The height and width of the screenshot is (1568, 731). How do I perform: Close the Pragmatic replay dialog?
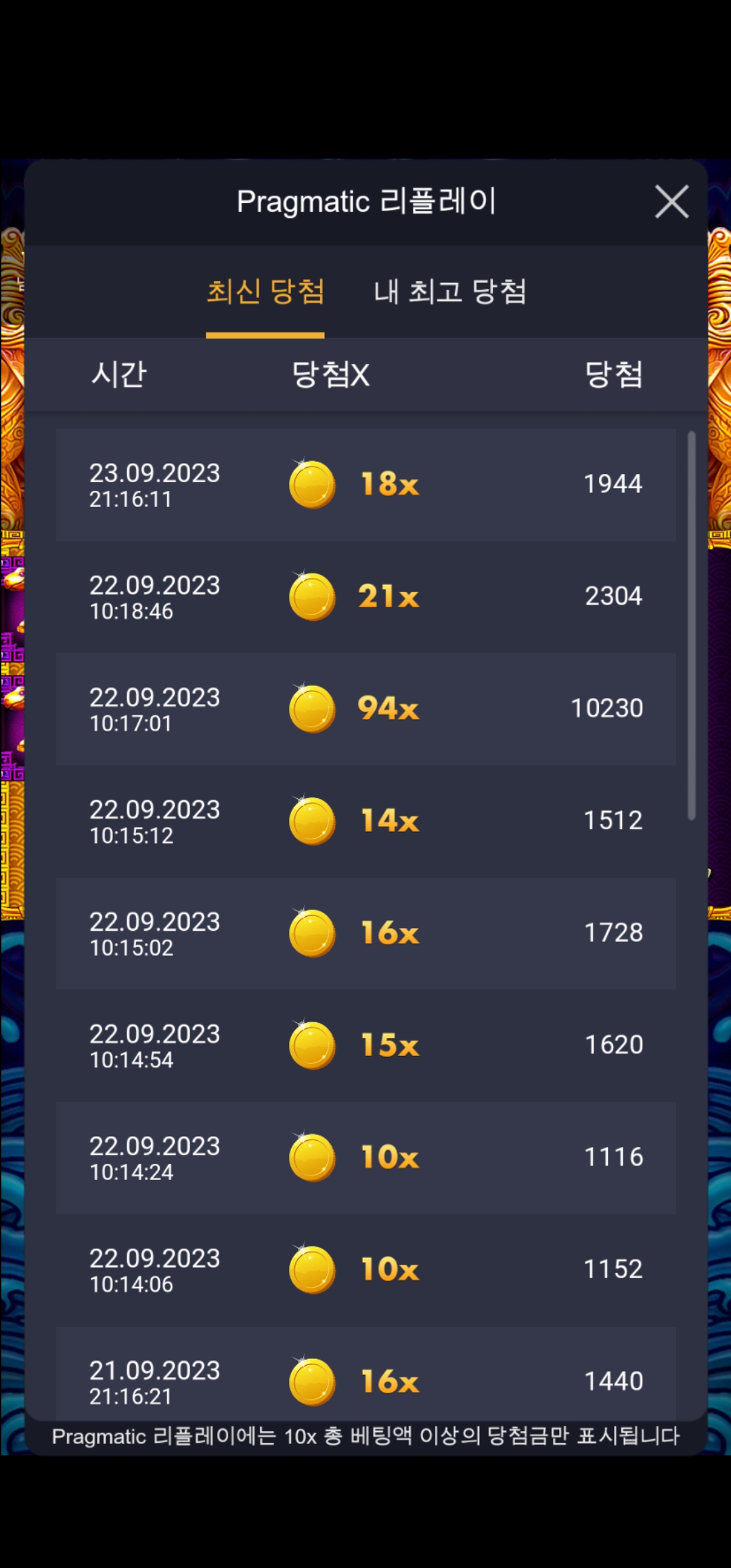coord(671,202)
